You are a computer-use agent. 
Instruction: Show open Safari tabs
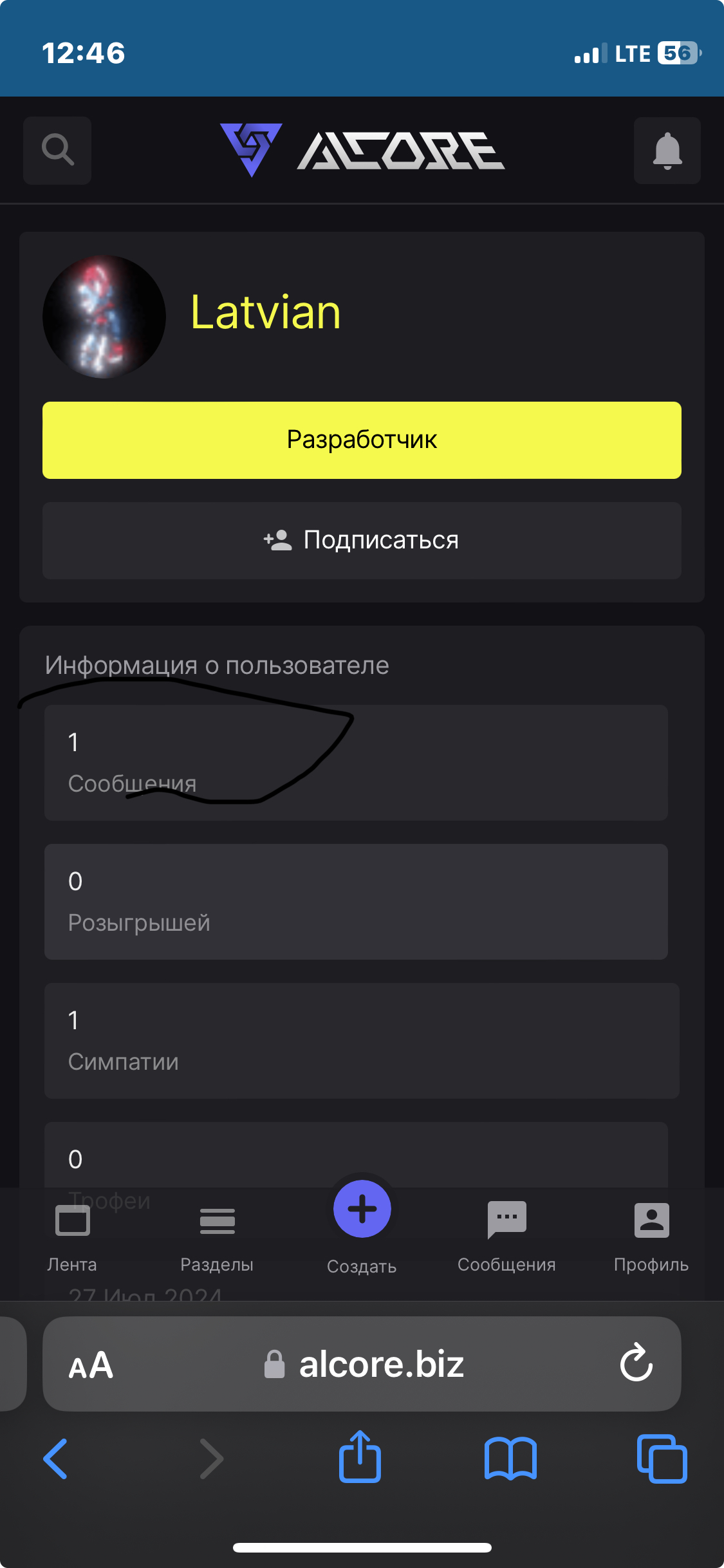pos(662,1459)
